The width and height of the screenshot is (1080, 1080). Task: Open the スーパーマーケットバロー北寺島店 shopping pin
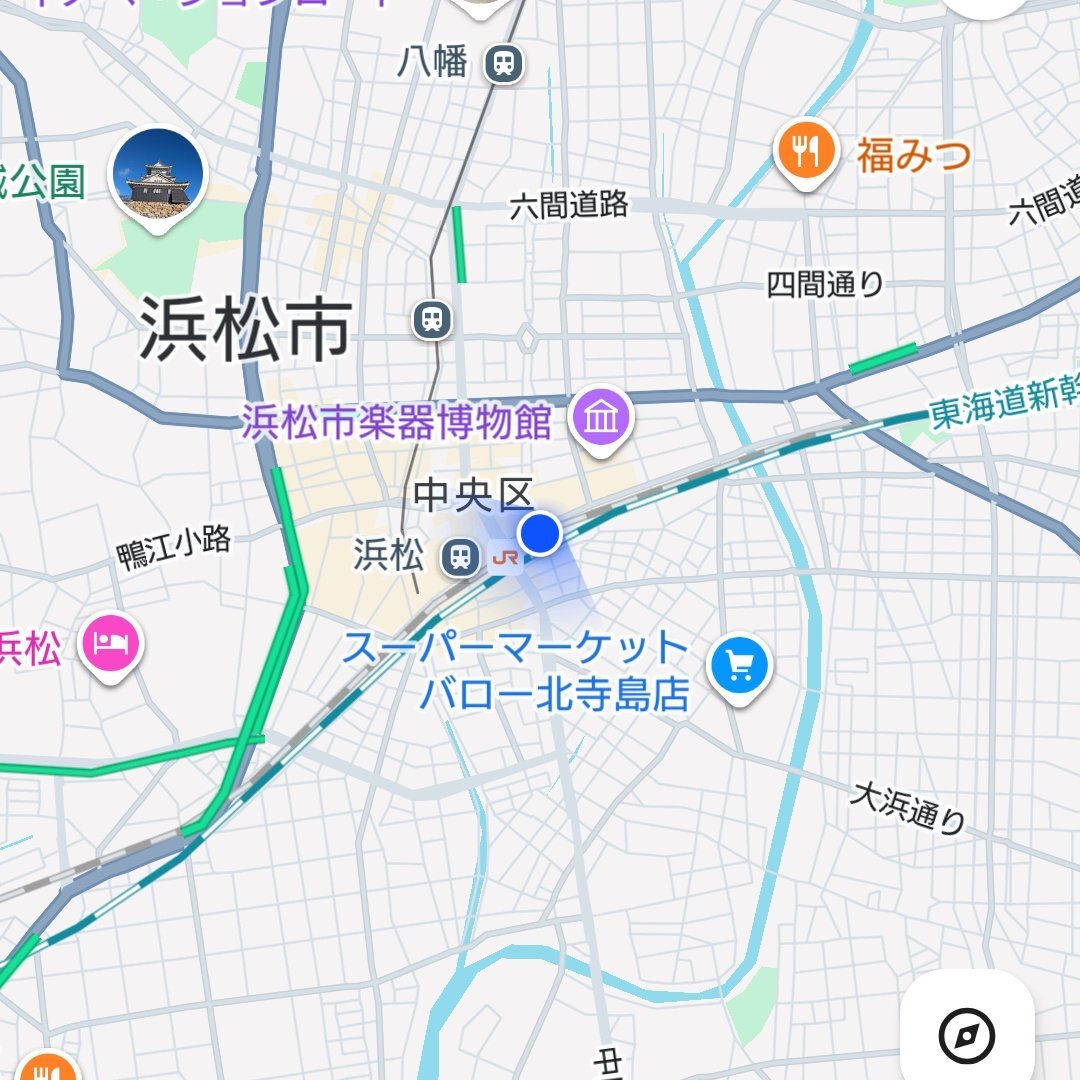click(x=740, y=664)
